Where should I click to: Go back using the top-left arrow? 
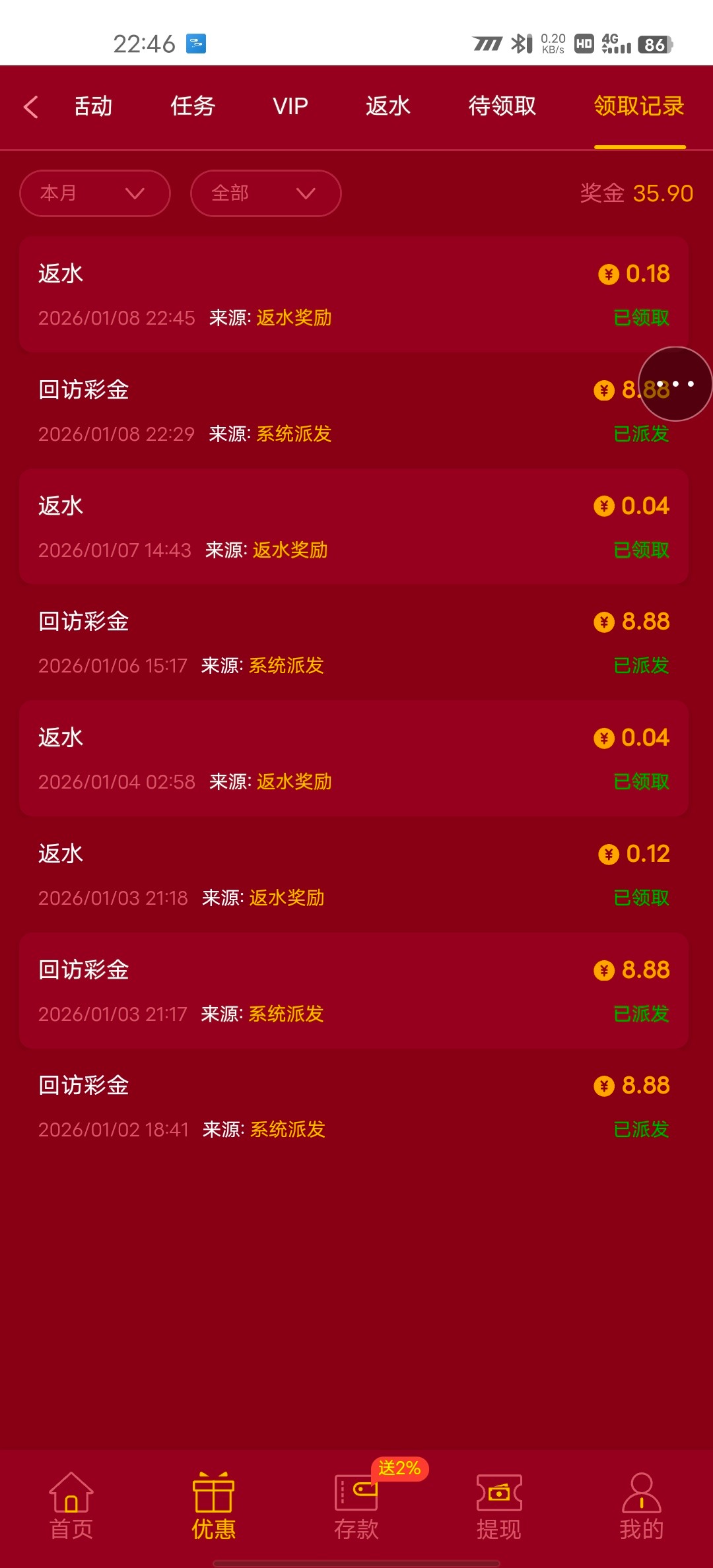click(31, 107)
